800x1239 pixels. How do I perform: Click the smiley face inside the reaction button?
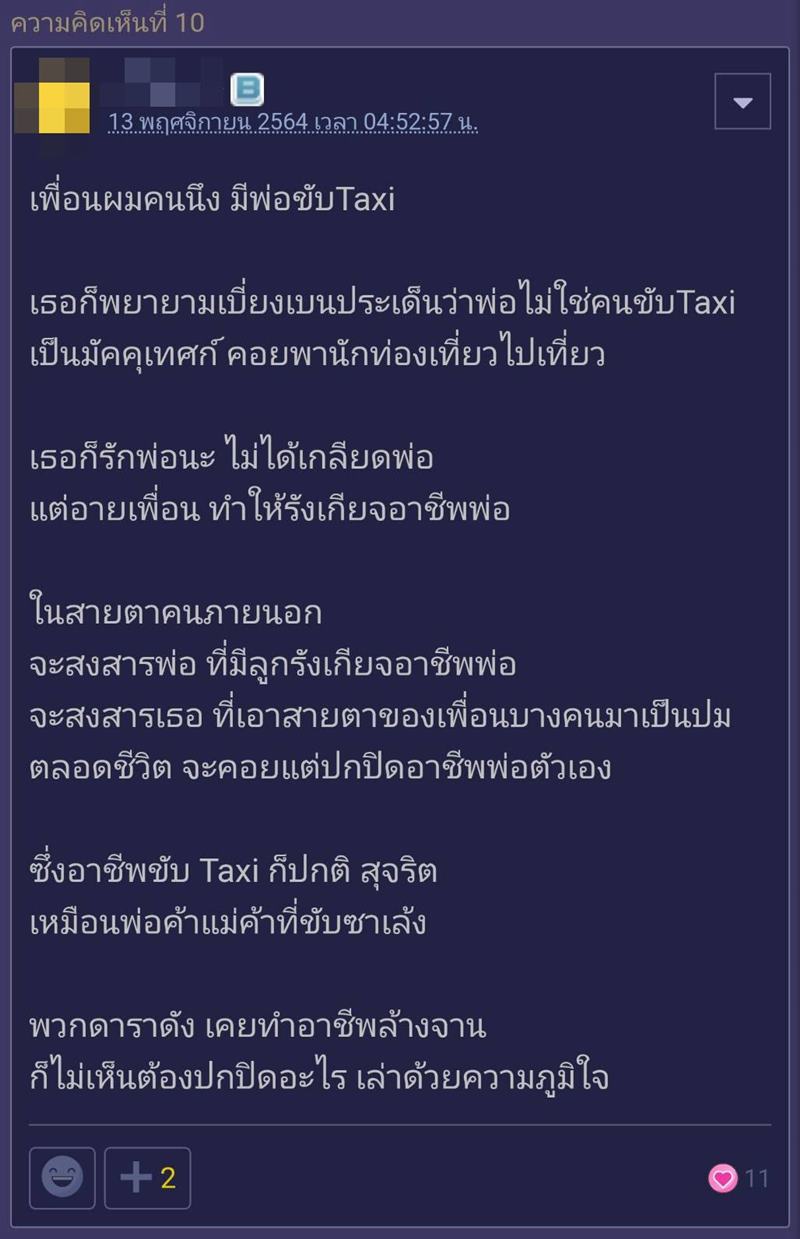pyautogui.click(x=62, y=1178)
